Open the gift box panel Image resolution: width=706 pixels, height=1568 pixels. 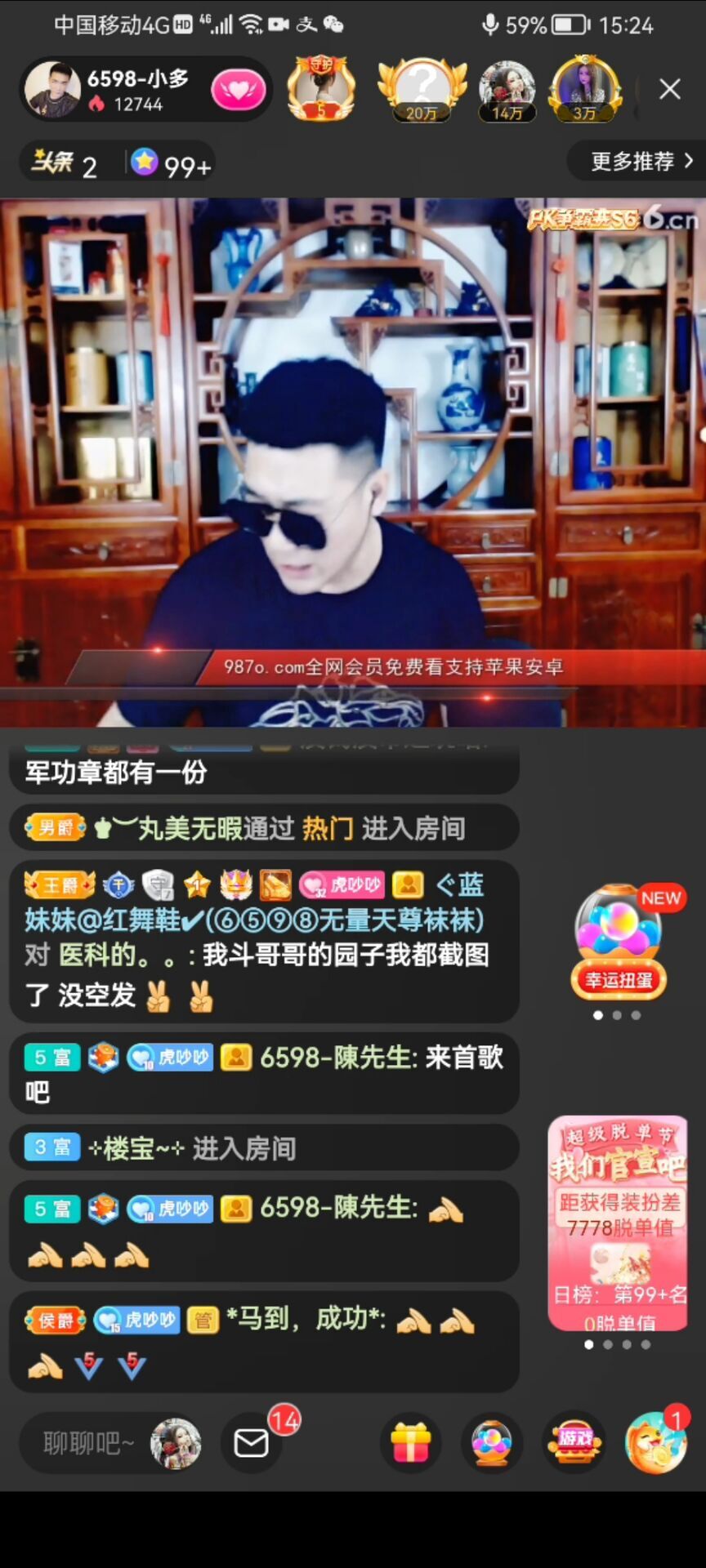click(410, 1444)
